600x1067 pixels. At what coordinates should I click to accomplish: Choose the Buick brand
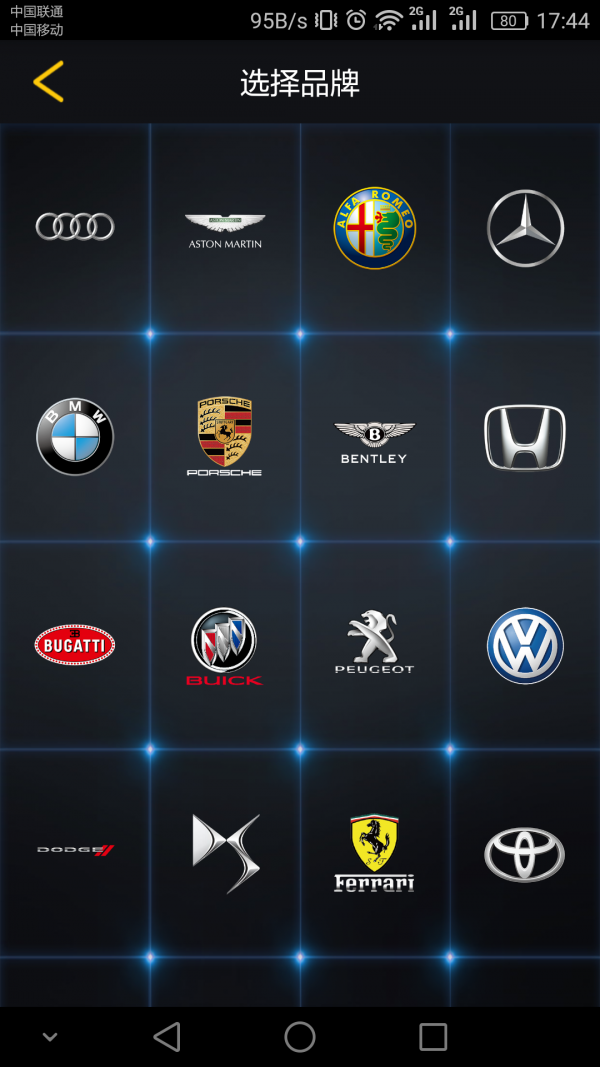tap(225, 646)
